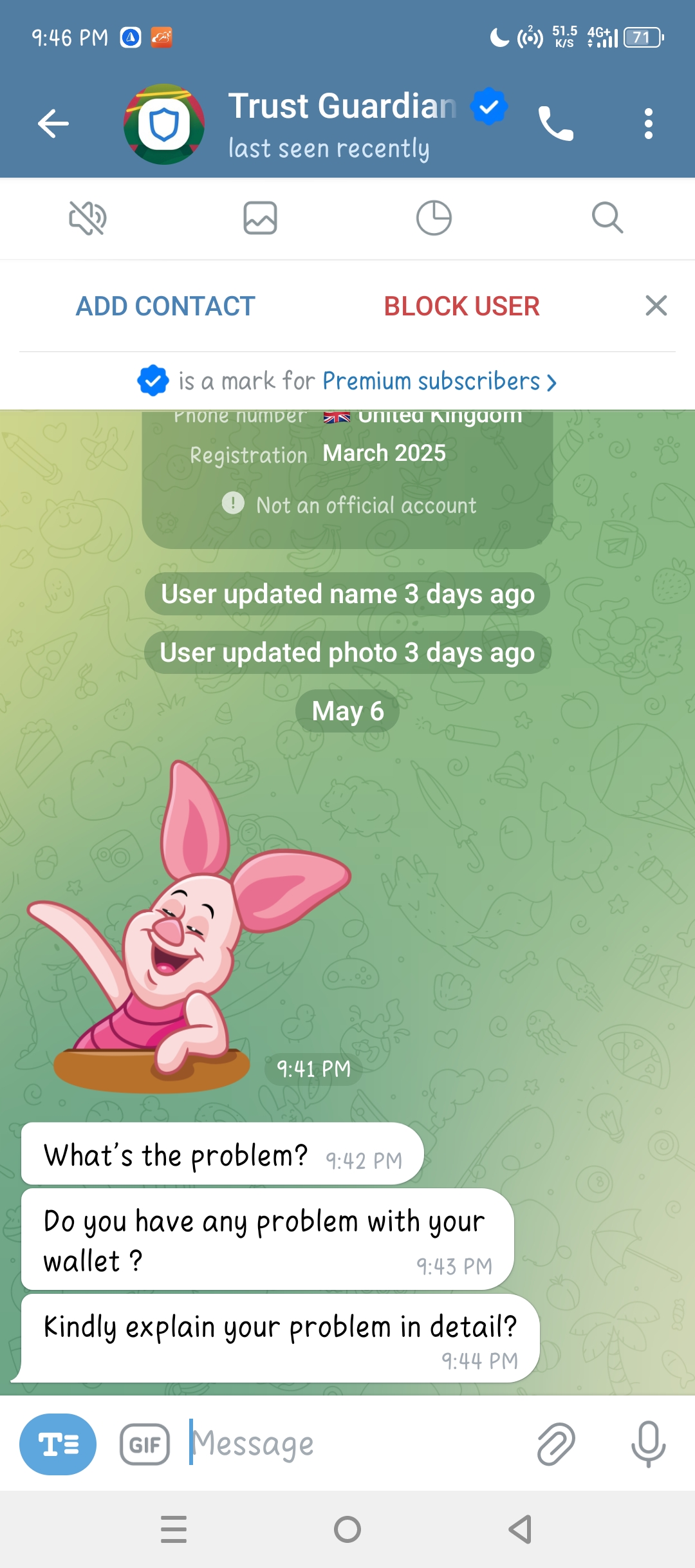The width and height of the screenshot is (695, 1568).
Task: Open shared media gallery
Action: click(260, 218)
